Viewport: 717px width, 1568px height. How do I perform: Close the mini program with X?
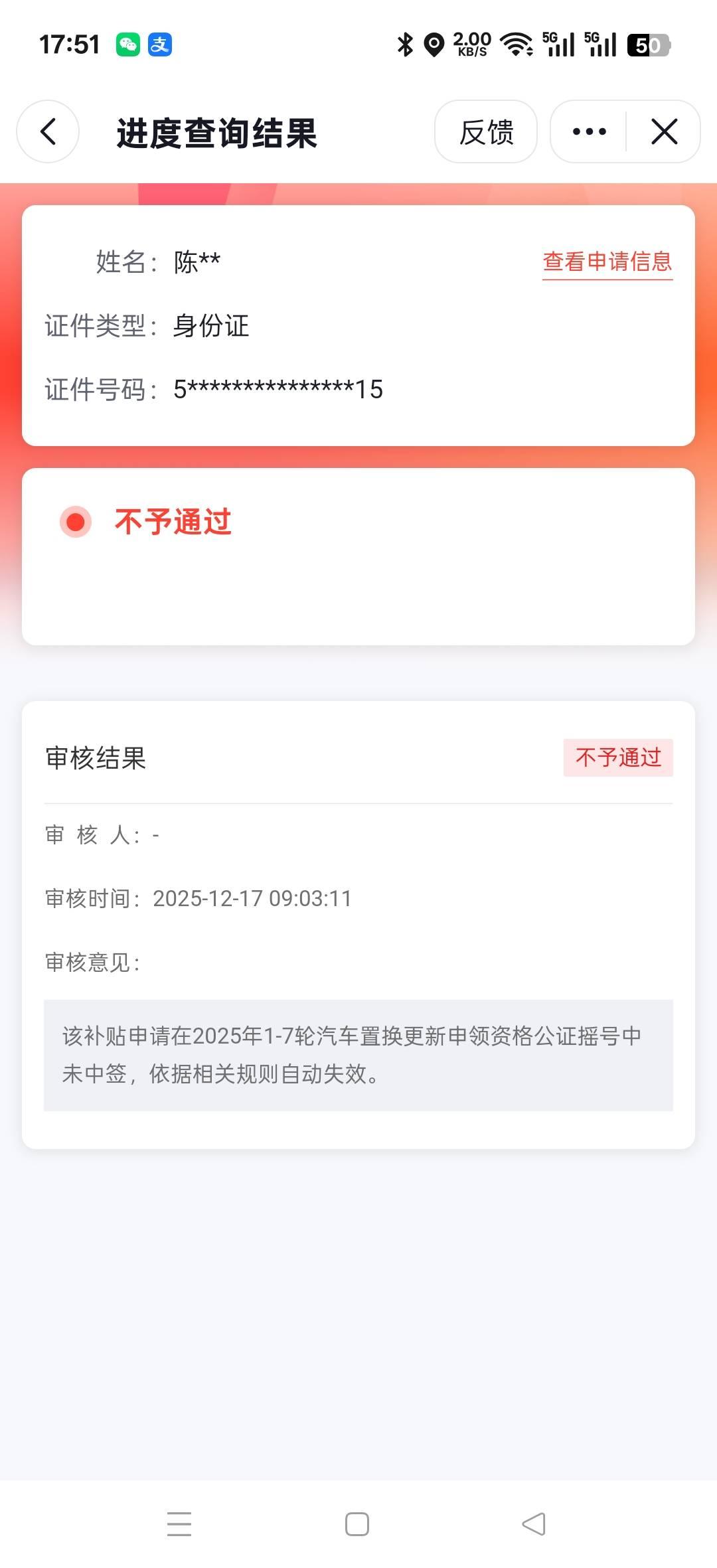[x=664, y=131]
